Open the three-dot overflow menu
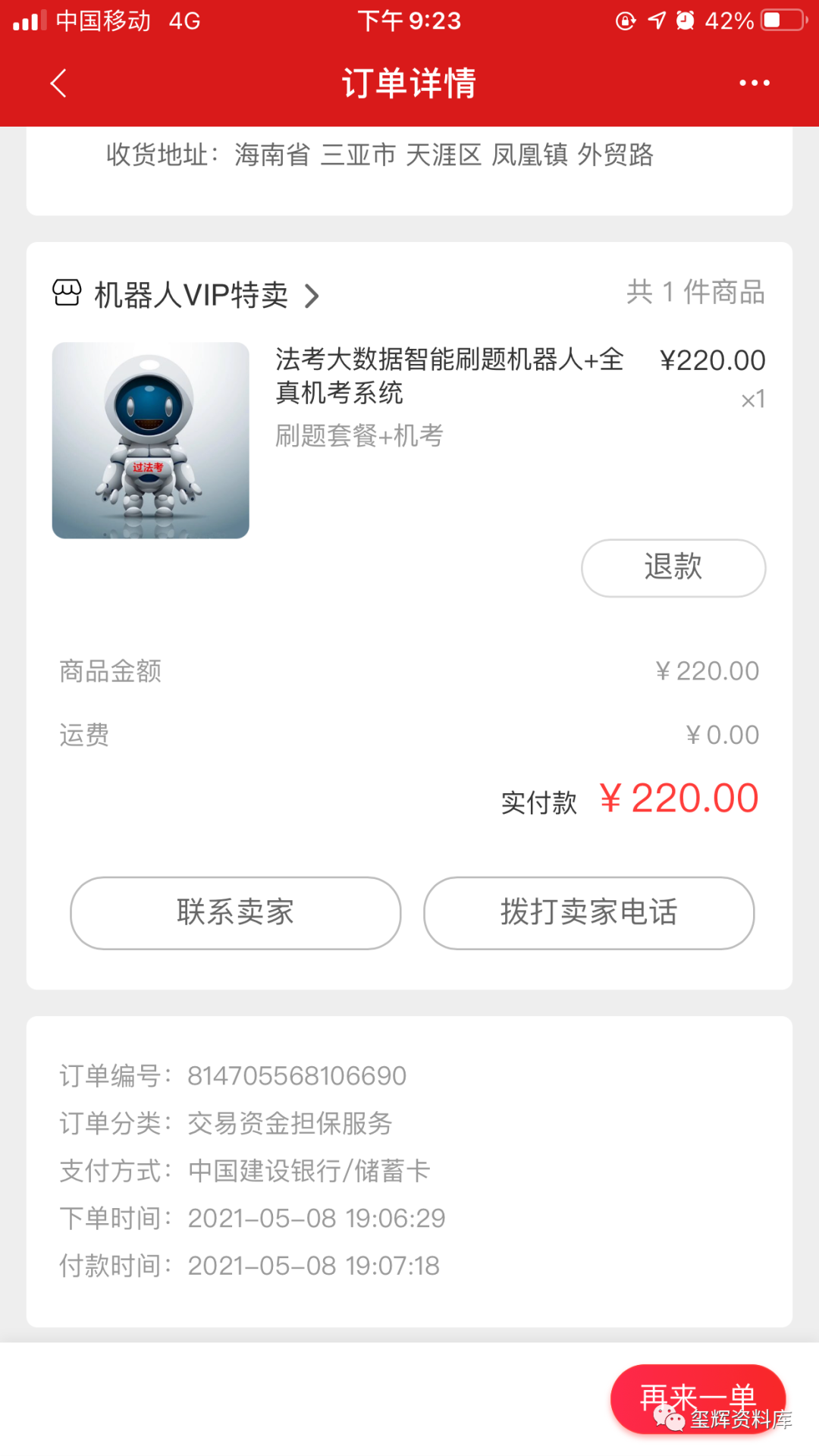The width and height of the screenshot is (819, 1456). click(x=754, y=83)
